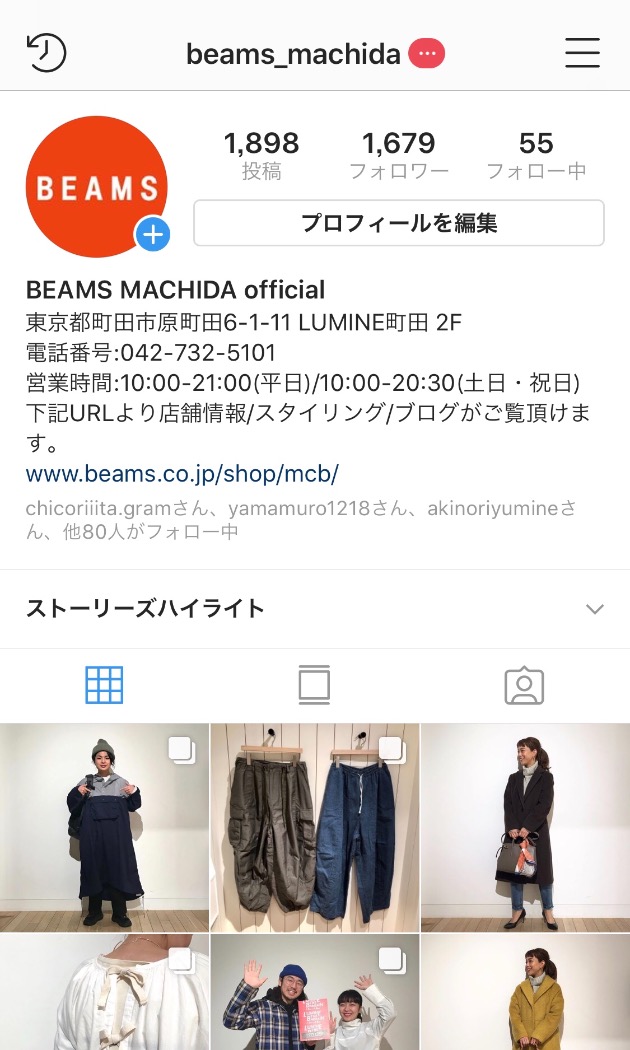Switch to the list feed view tab
Viewport: 630px width, 1050px height.
[x=314, y=686]
